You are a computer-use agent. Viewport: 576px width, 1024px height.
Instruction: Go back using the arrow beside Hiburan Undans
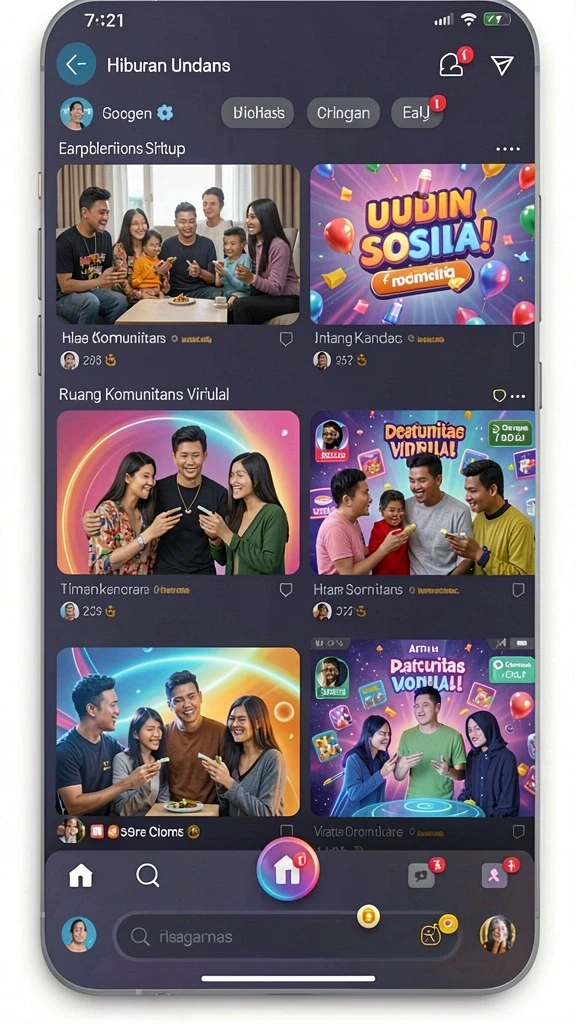coord(76,64)
